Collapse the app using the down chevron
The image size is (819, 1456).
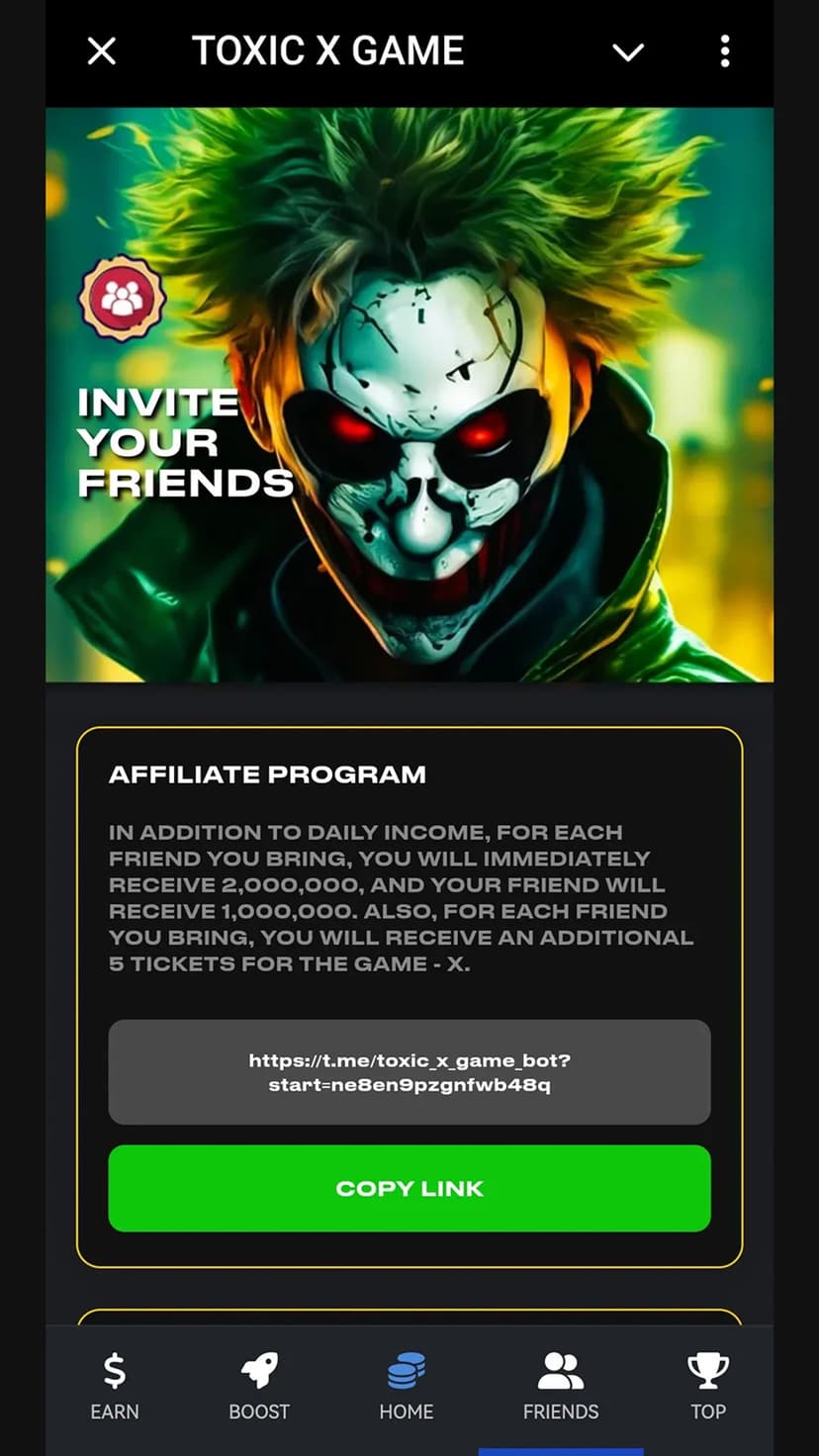click(628, 51)
